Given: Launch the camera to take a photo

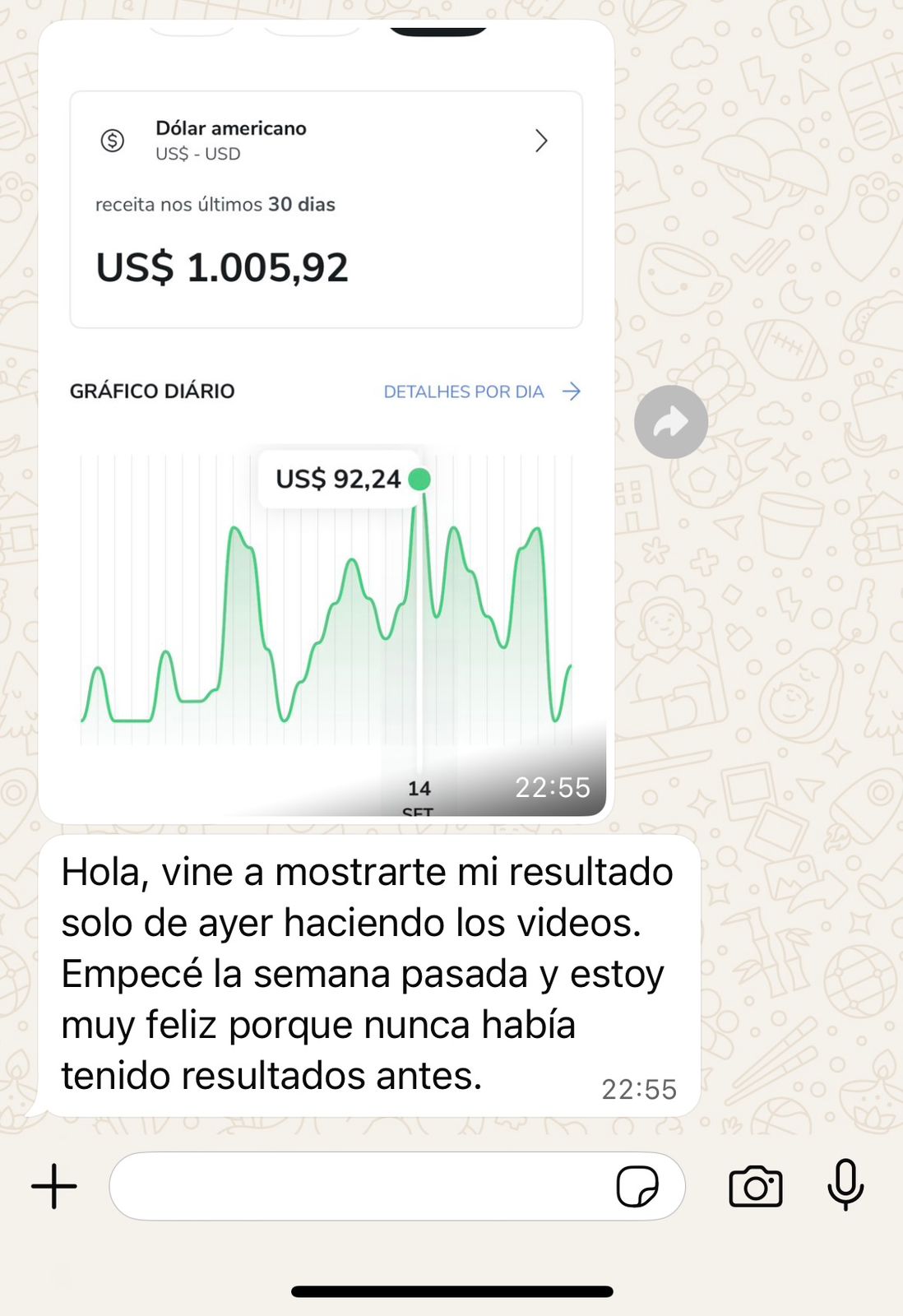Looking at the screenshot, I should click(x=755, y=1186).
